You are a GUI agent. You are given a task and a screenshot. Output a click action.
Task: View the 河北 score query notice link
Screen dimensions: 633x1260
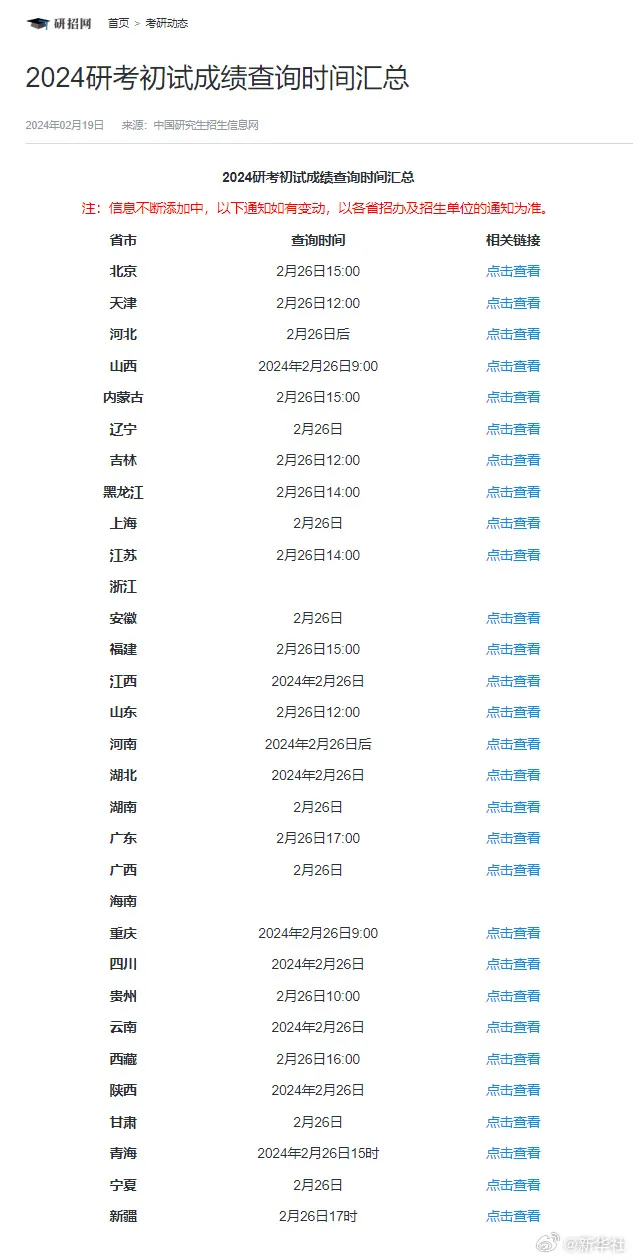513,334
